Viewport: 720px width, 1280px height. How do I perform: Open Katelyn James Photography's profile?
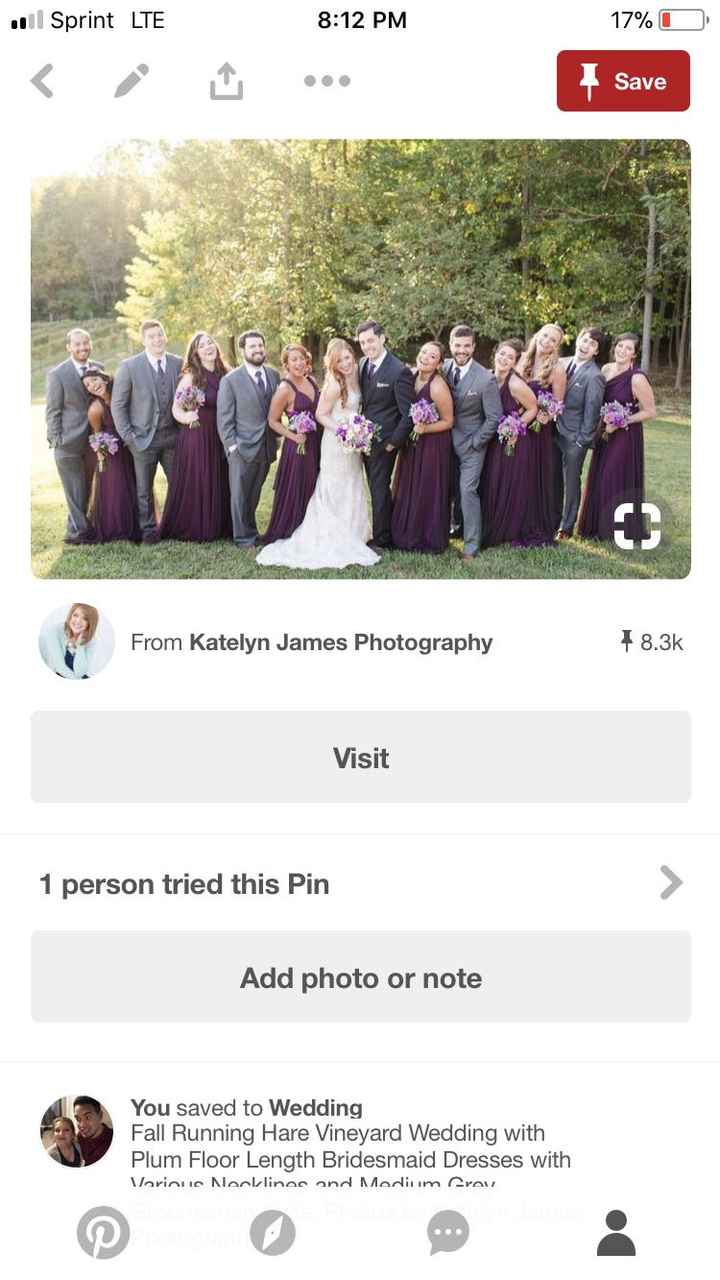coord(339,642)
